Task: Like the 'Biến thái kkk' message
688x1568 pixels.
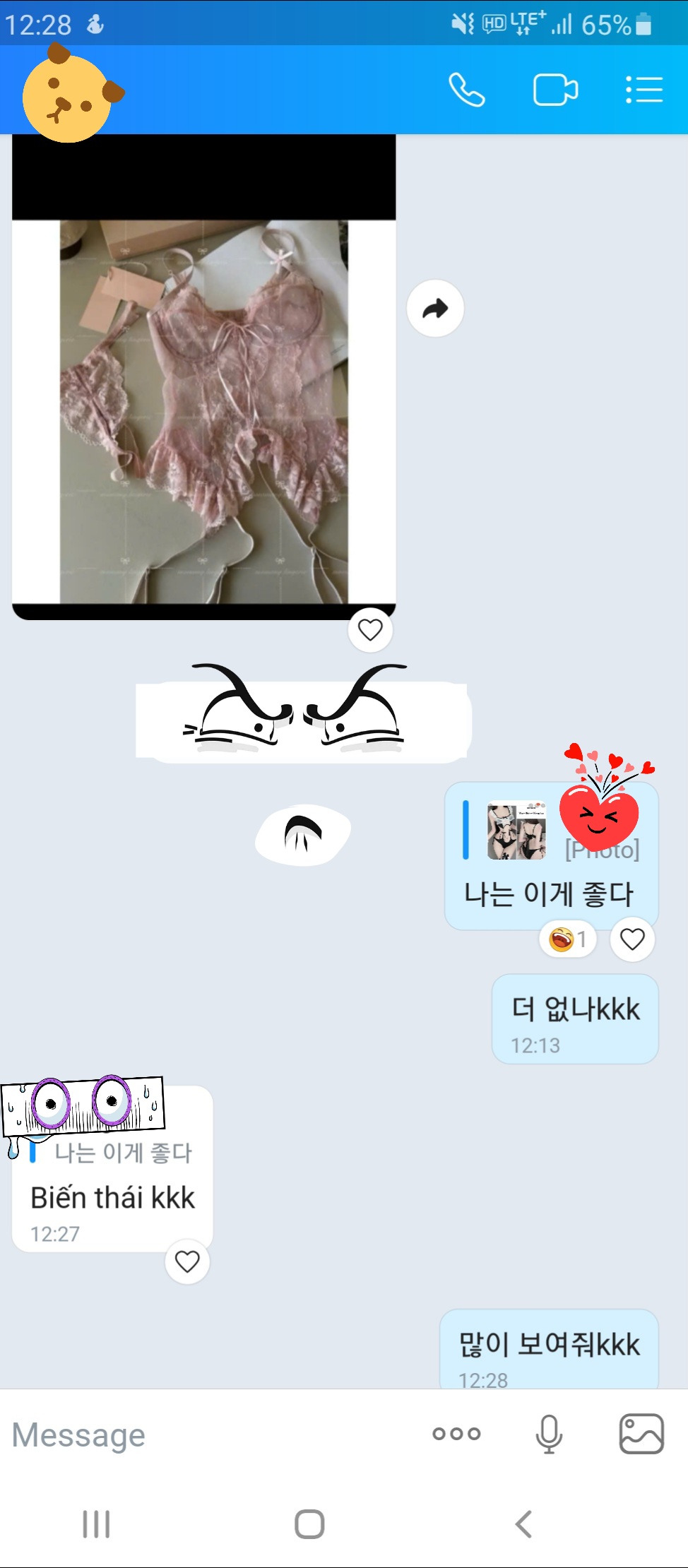Action: click(187, 1261)
